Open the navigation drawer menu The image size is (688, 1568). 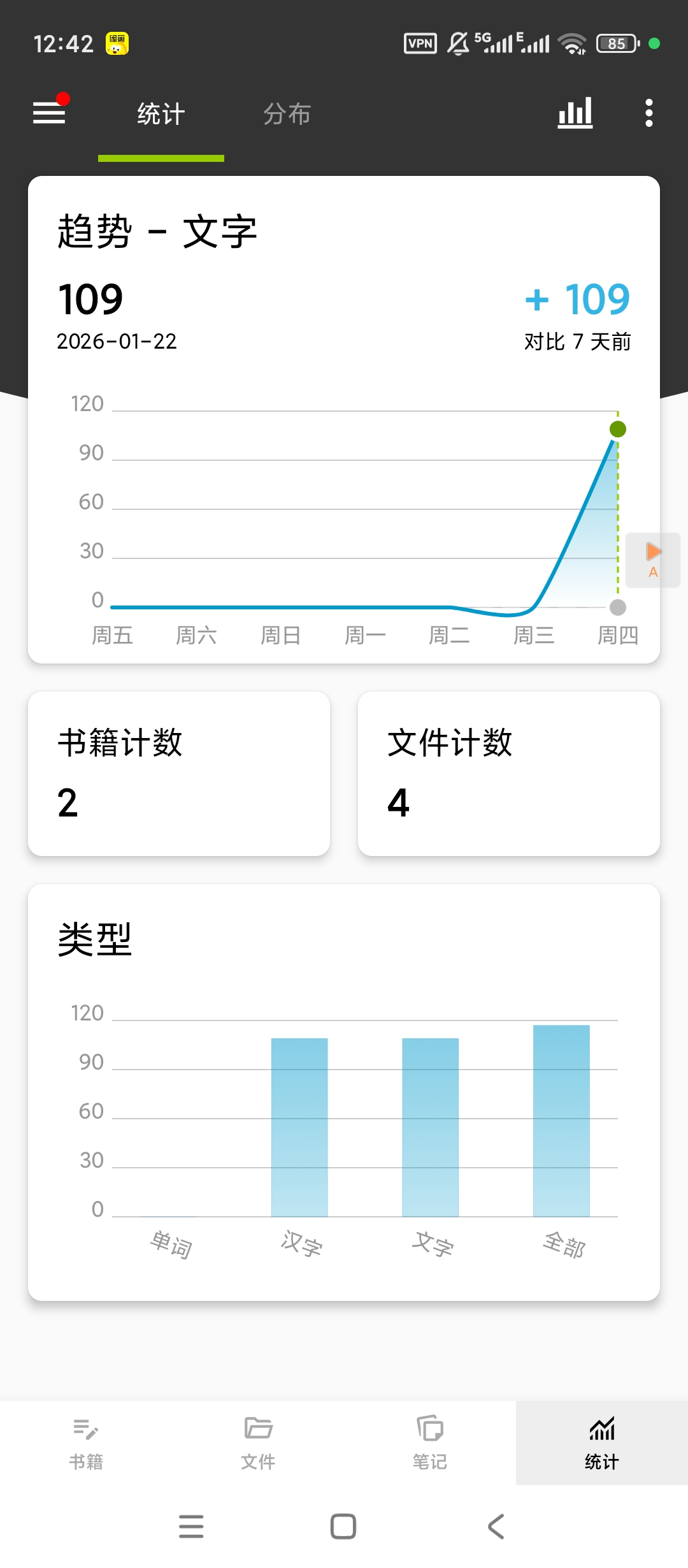(48, 112)
